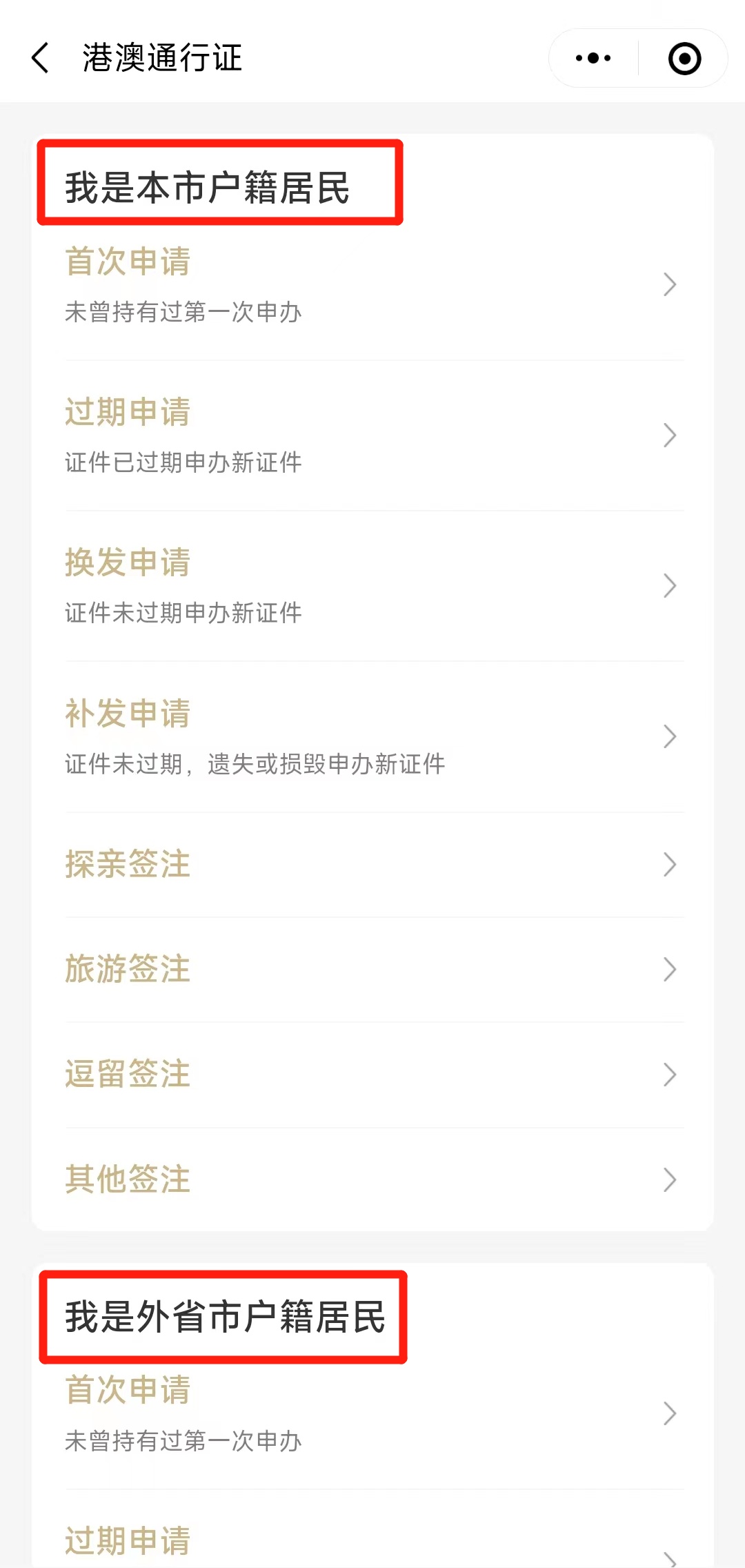Go back from 港澳通行证 page
The height and width of the screenshot is (1568, 745).
(x=41, y=57)
